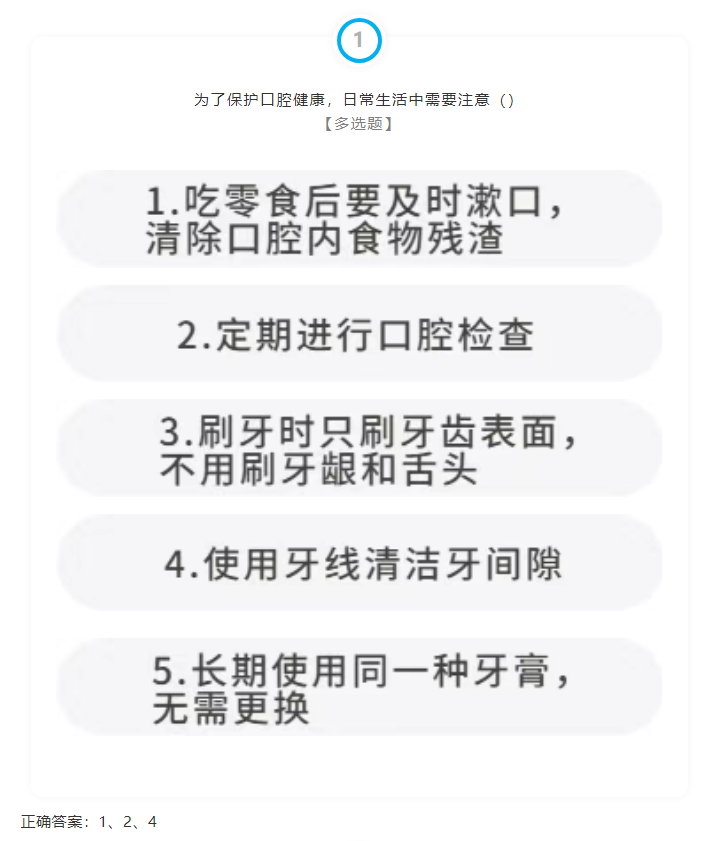Choose option 2 定期进行口腔检查

coord(359,334)
